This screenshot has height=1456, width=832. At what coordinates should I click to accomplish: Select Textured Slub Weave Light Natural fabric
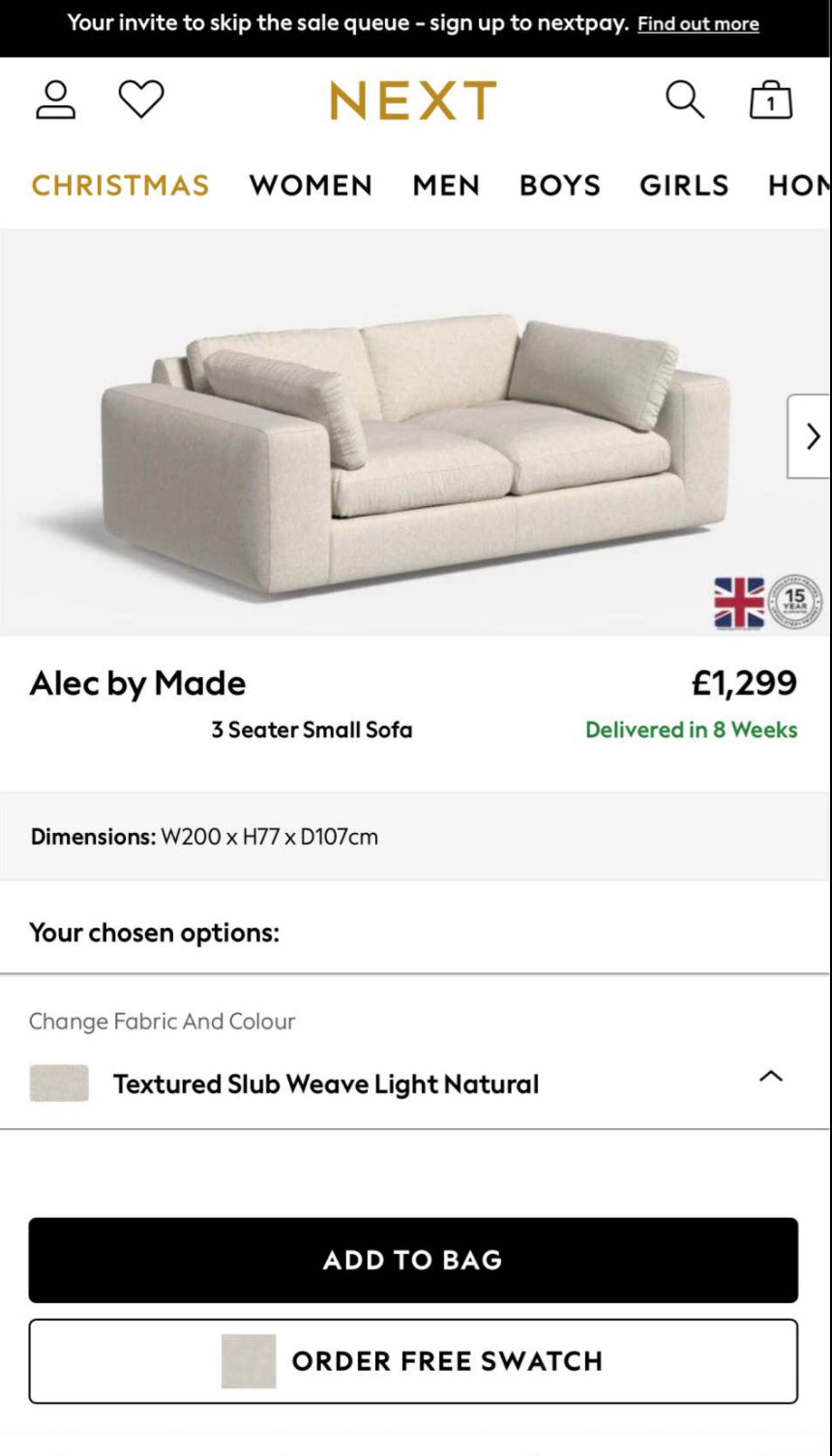point(325,1084)
